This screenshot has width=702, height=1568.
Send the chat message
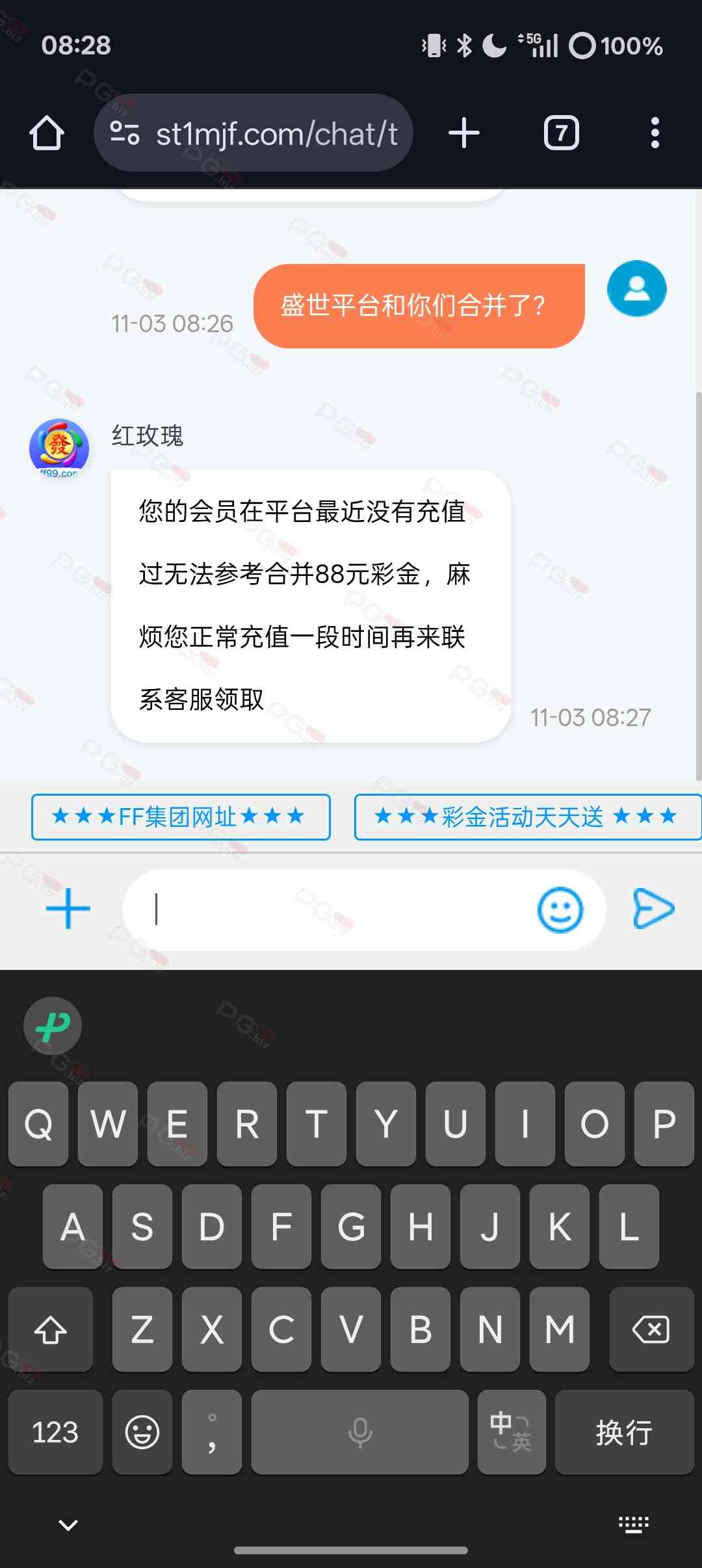pyautogui.click(x=653, y=908)
